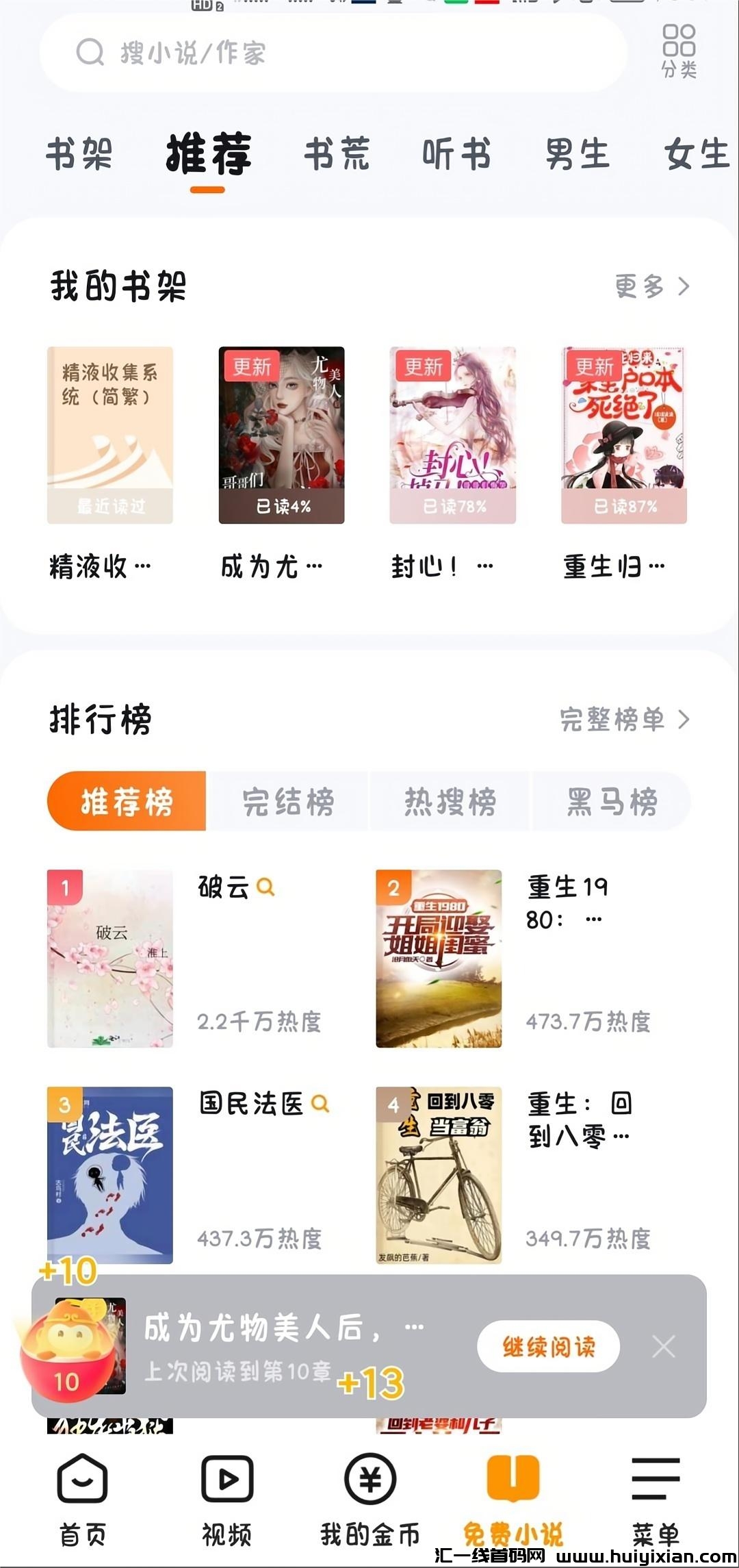739x1568 pixels.
Task: Switch to the 书荒 tab
Action: pos(337,153)
